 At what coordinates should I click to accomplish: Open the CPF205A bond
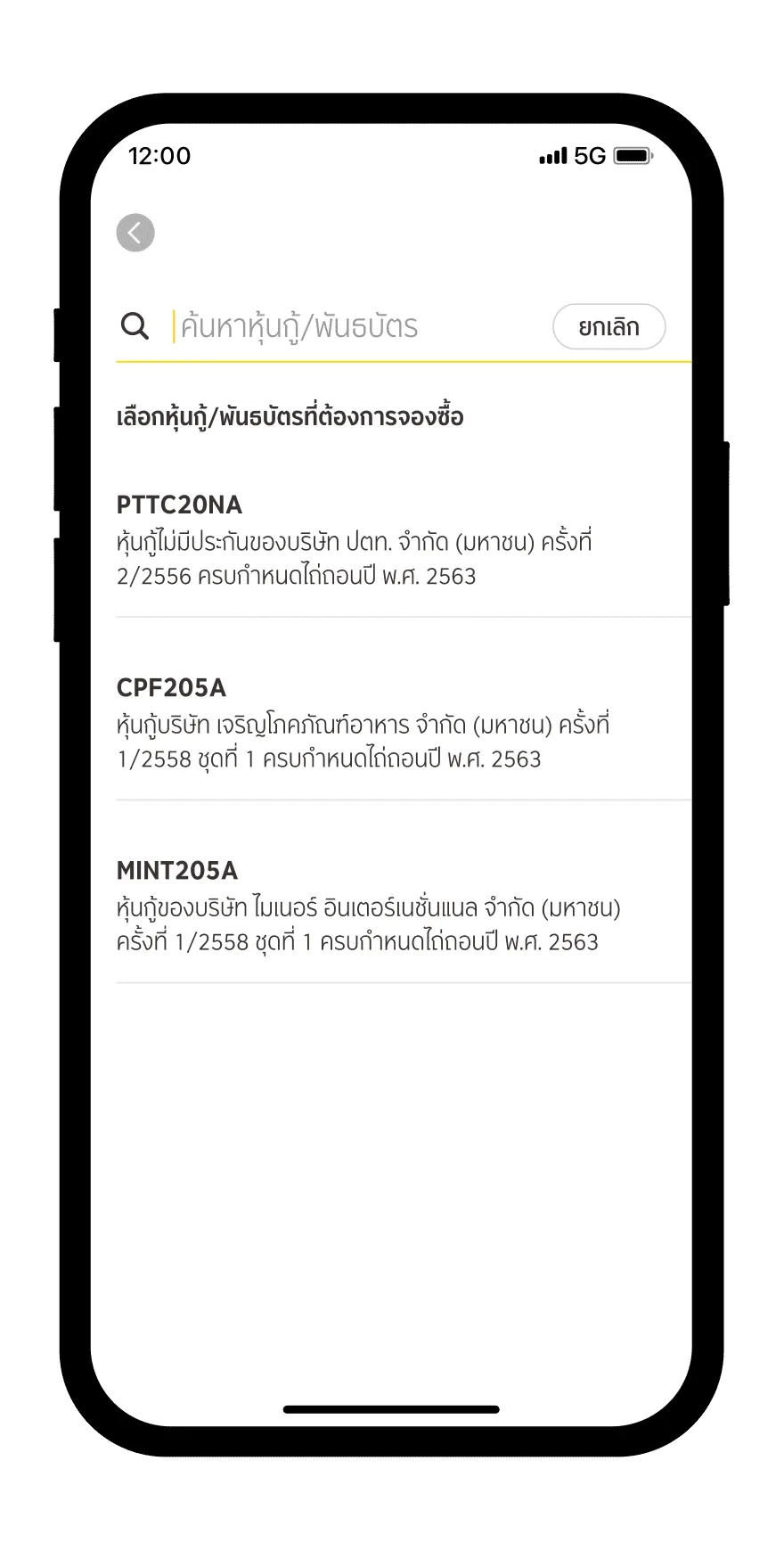pyautogui.click(x=404, y=723)
